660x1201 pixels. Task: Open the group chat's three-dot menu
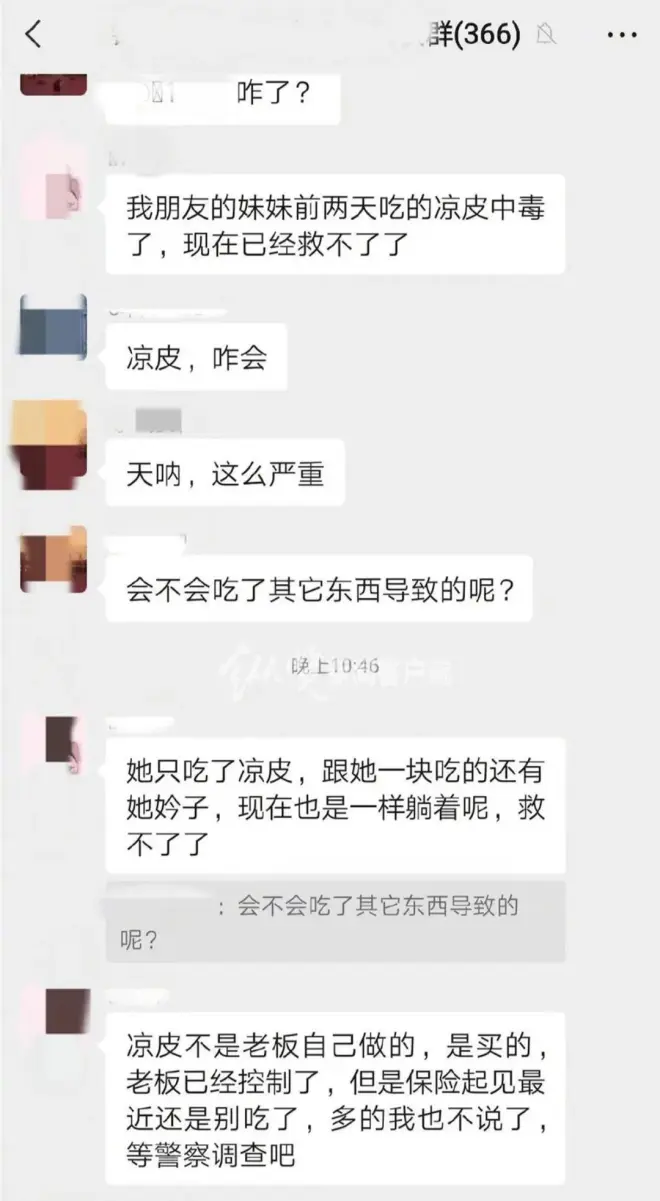tap(622, 35)
